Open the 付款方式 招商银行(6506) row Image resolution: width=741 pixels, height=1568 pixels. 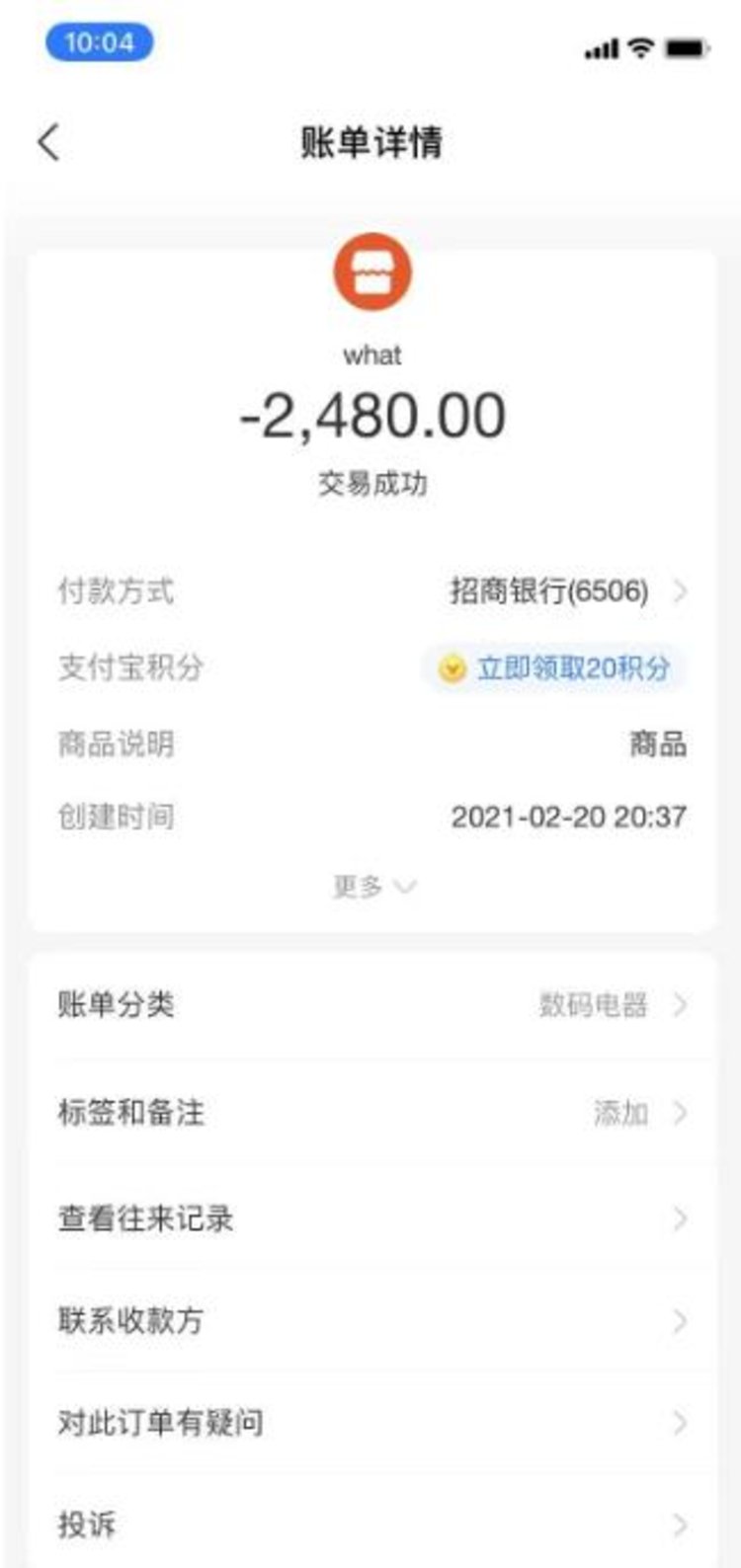point(372,591)
